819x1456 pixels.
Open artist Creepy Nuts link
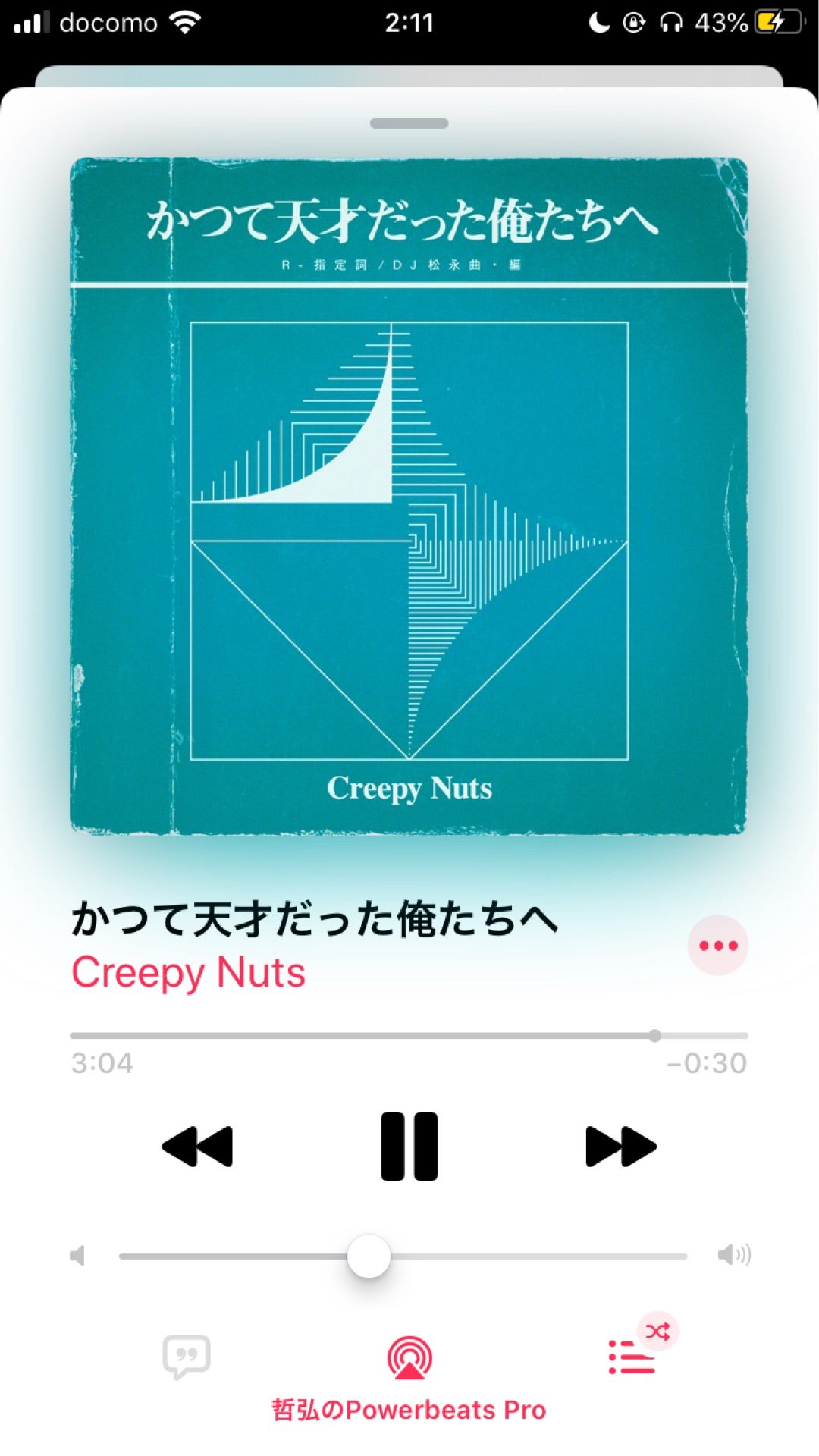[188, 972]
